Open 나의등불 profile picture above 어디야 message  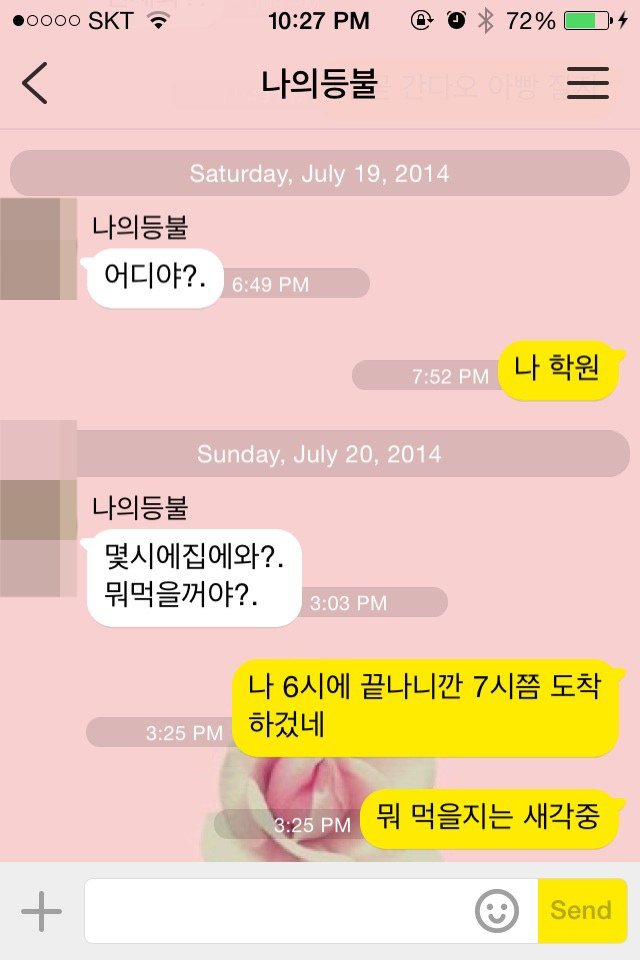38,249
